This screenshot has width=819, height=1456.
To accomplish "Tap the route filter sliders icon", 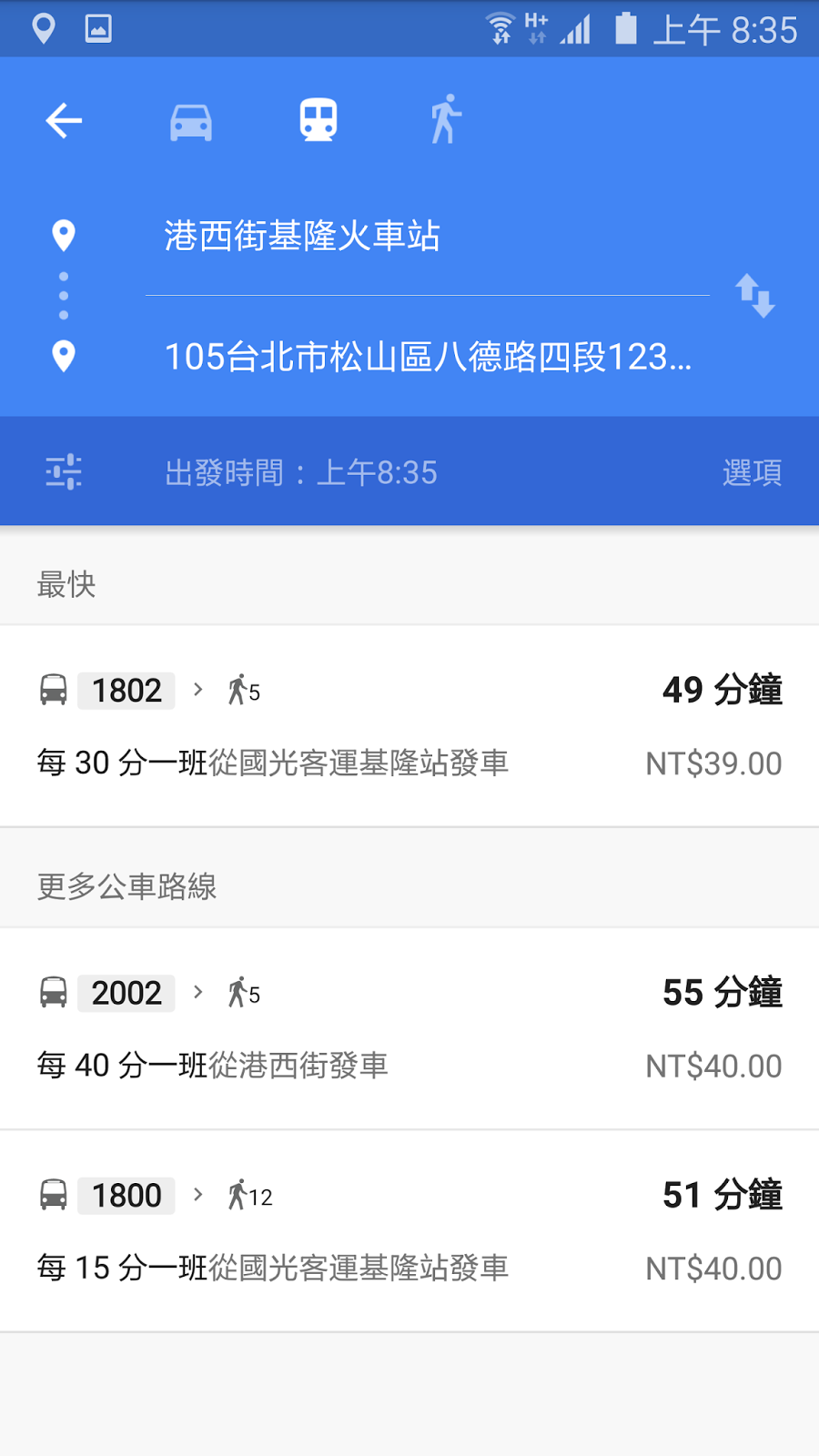I will point(64,472).
